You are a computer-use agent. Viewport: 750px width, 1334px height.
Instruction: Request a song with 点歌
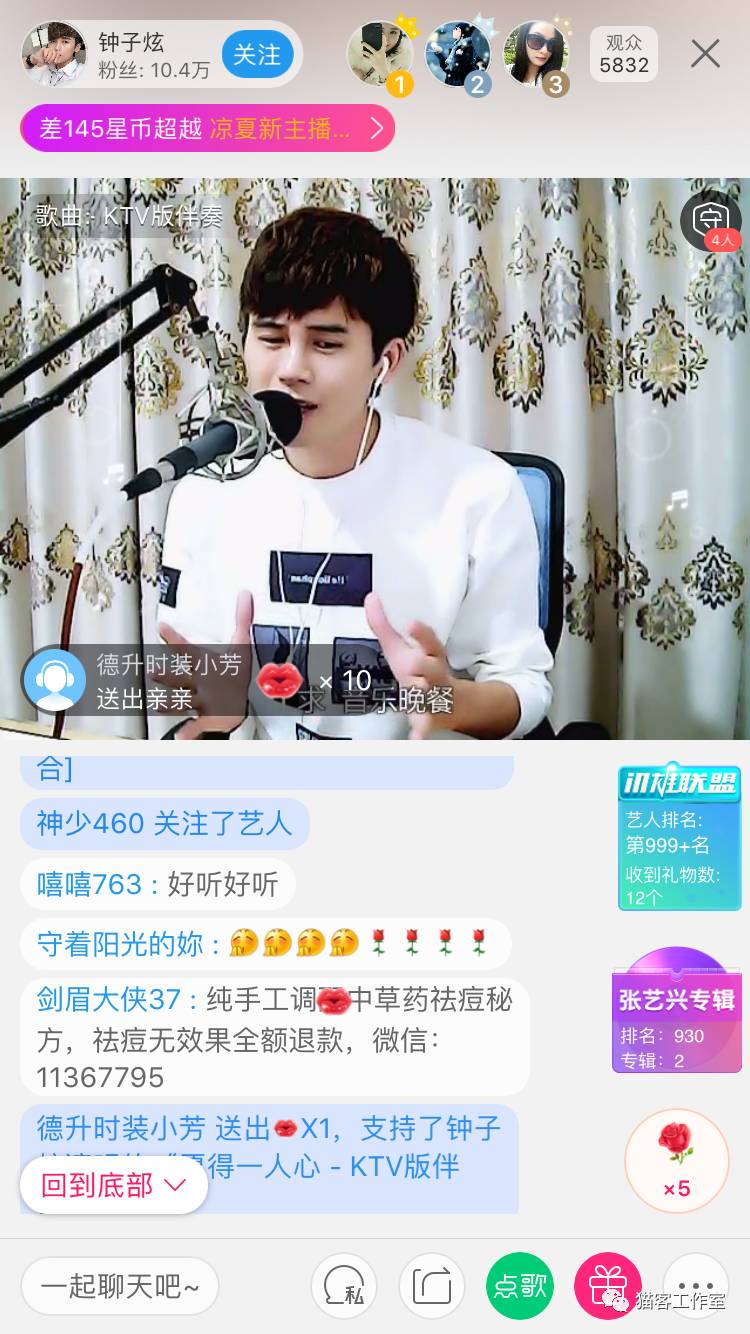click(x=520, y=1286)
